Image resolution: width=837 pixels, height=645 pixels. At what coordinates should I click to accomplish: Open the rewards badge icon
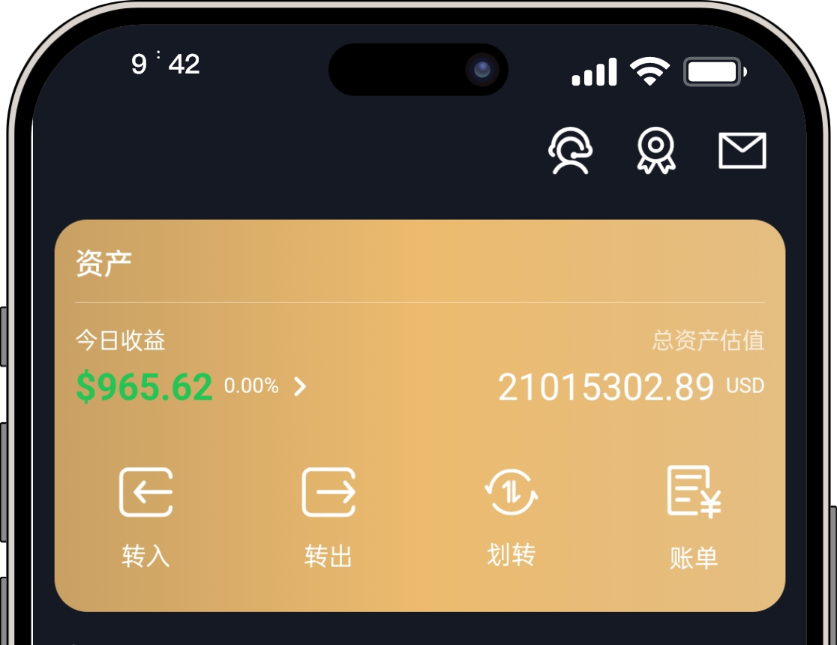[x=656, y=151]
